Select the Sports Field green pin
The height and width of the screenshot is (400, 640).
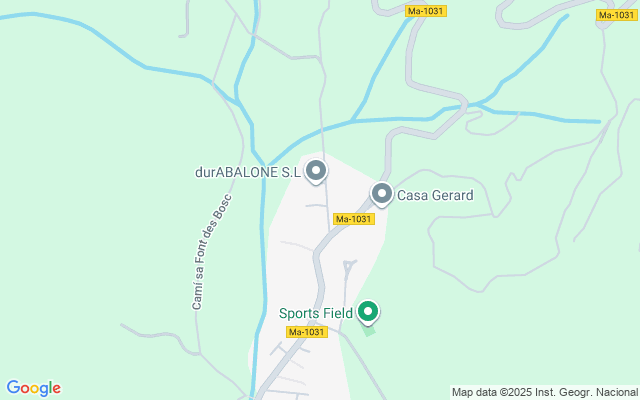click(368, 313)
